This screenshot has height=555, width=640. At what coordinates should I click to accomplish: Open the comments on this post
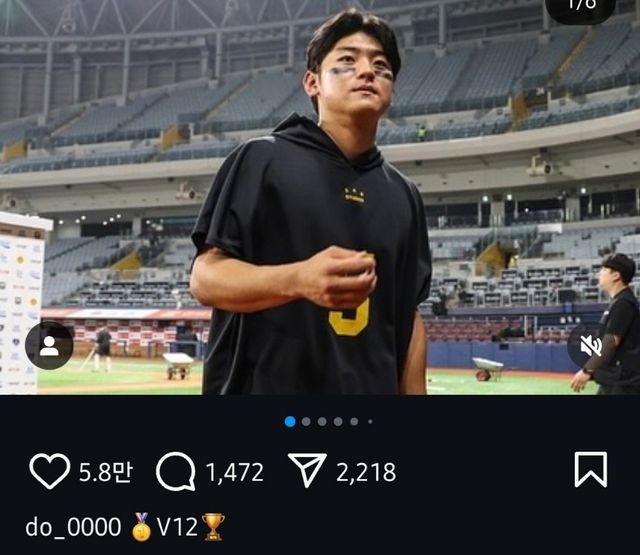176,471
